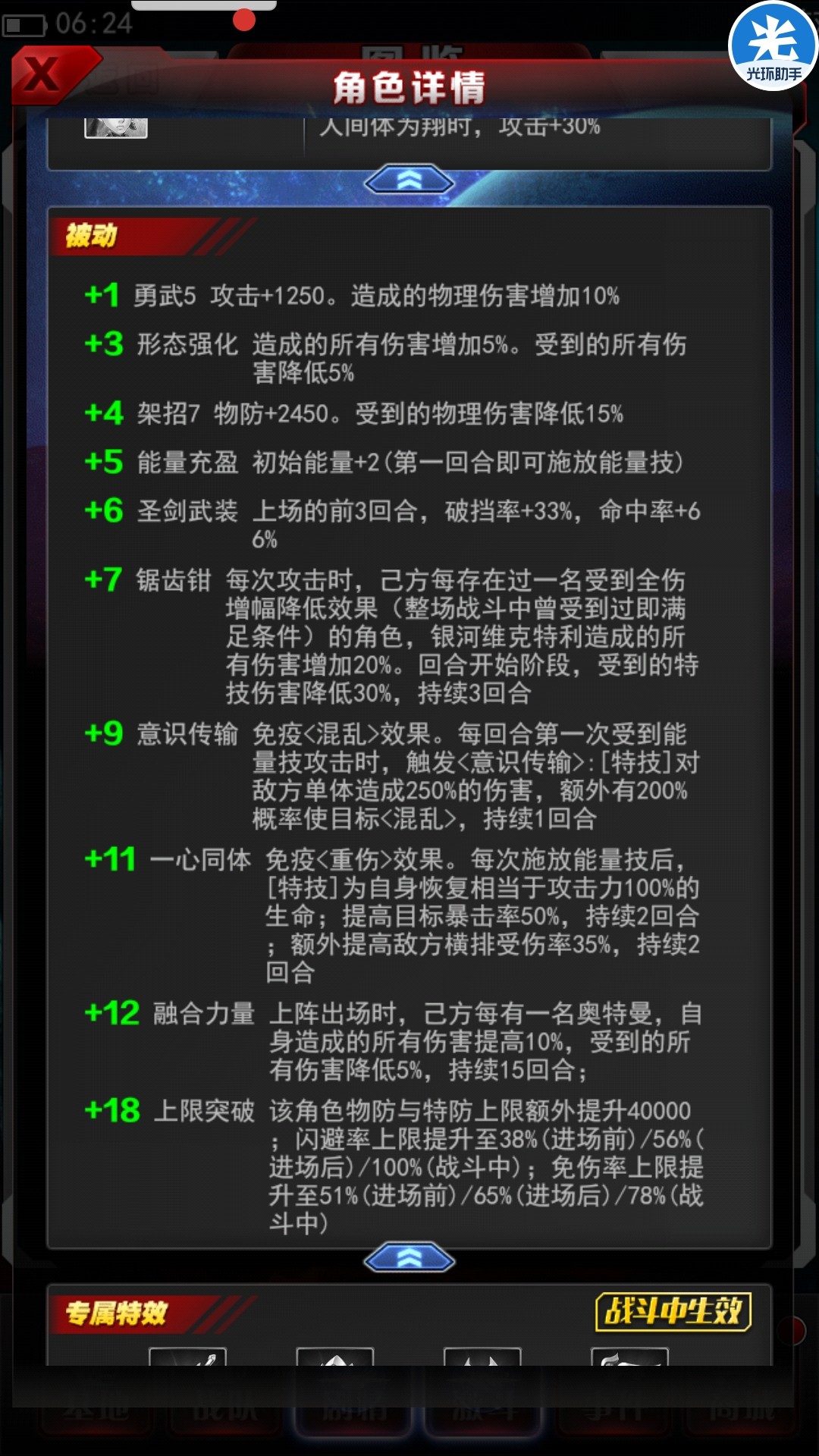Open the 光环助手 floating assistant icon
Image resolution: width=819 pixels, height=1456 pixels.
point(773,45)
